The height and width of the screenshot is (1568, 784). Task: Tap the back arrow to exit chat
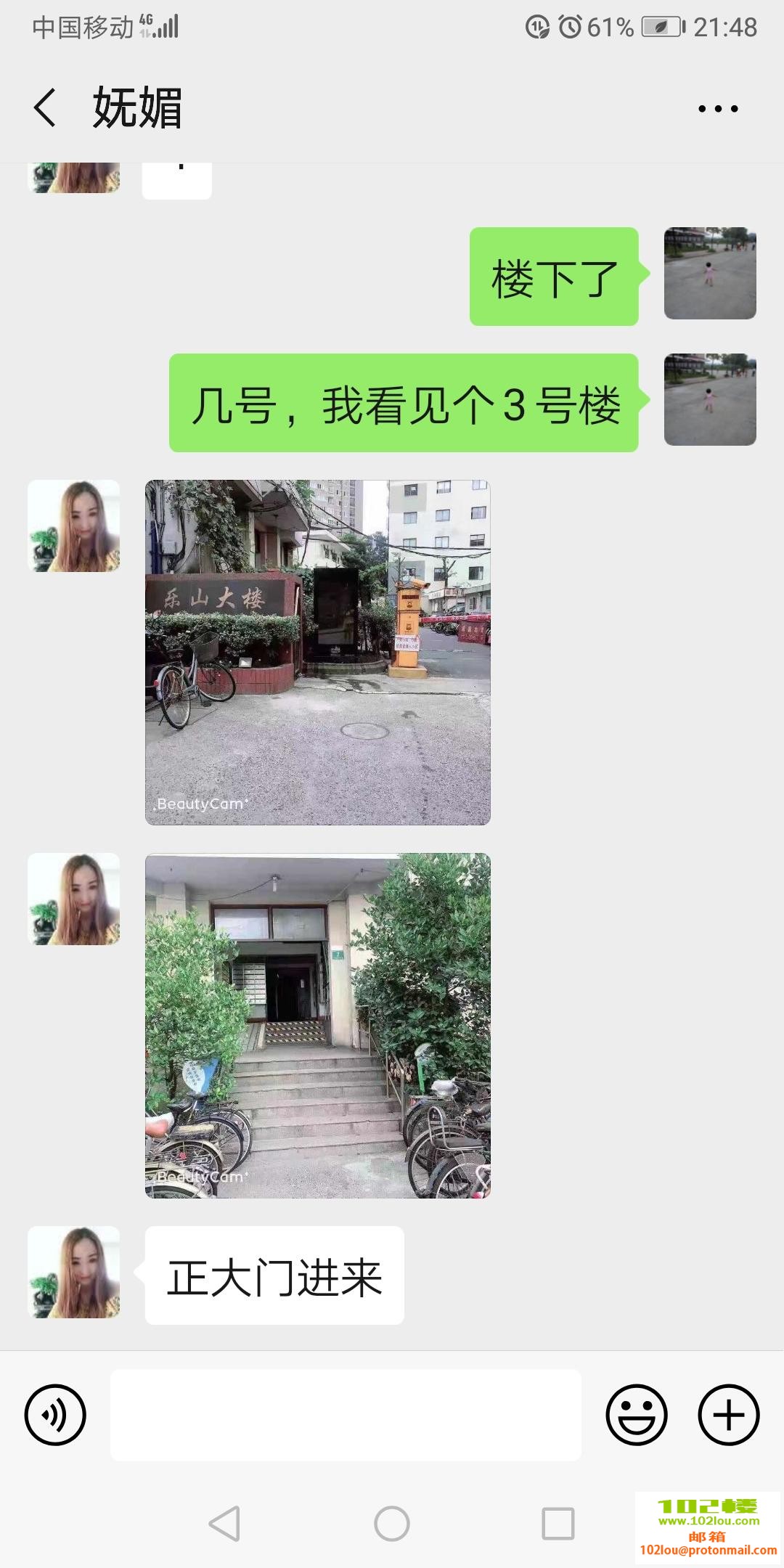tap(46, 106)
